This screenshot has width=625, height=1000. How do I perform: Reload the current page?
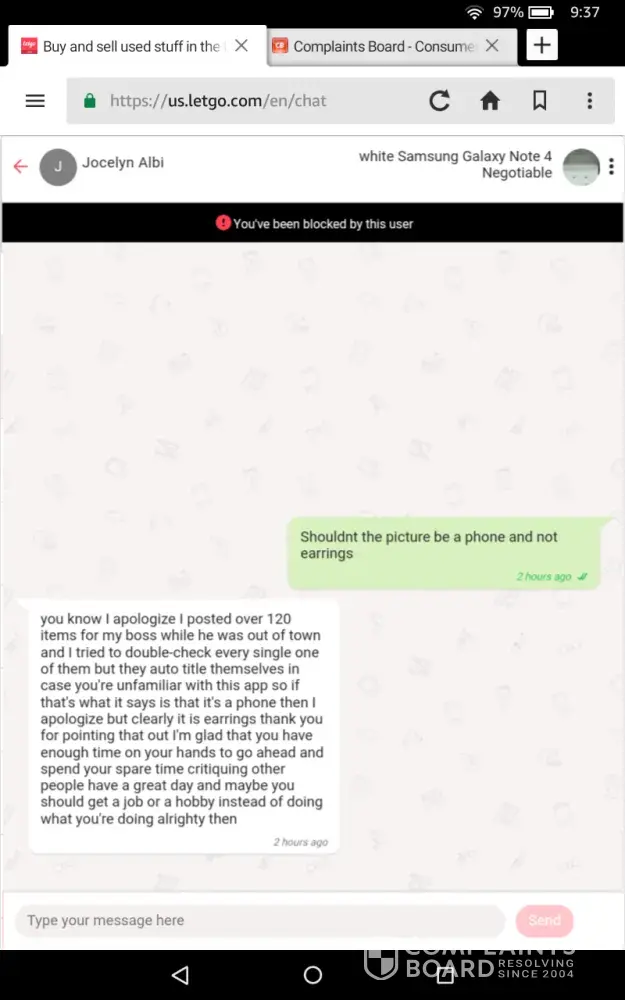point(439,101)
